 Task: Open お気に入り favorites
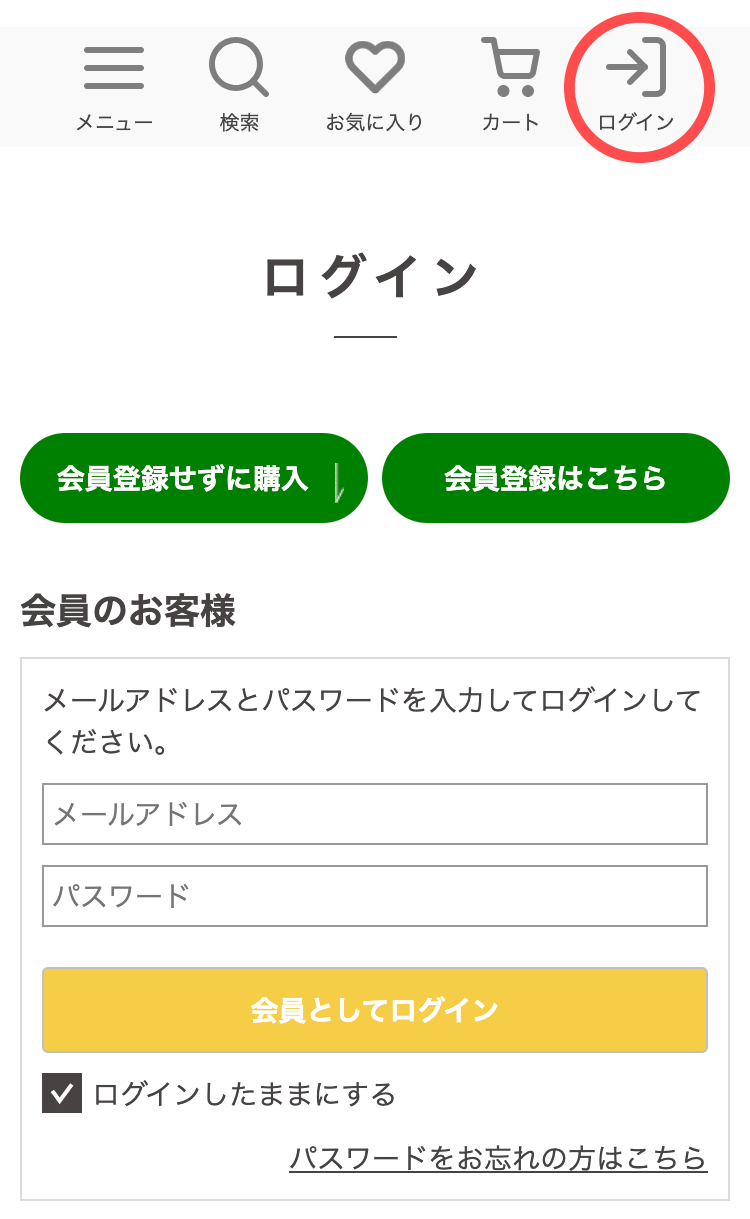[374, 86]
